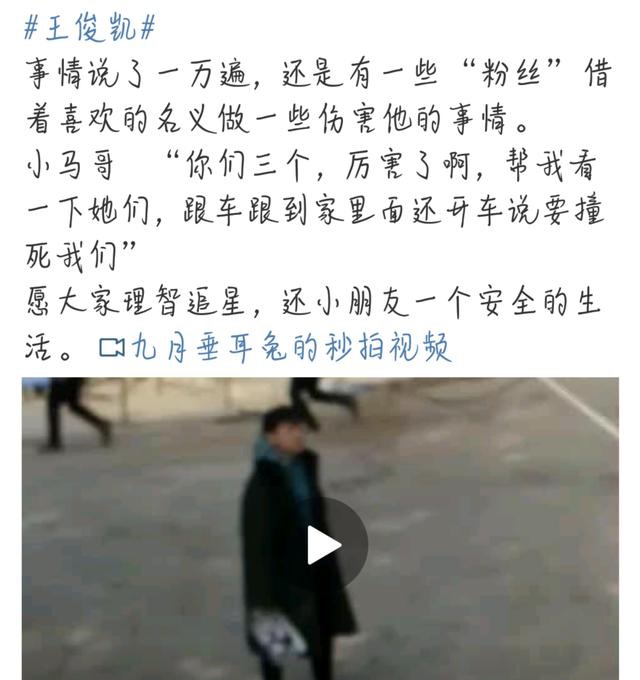
Task: Open the #王俊凯# hashtag topic
Action: (90, 27)
